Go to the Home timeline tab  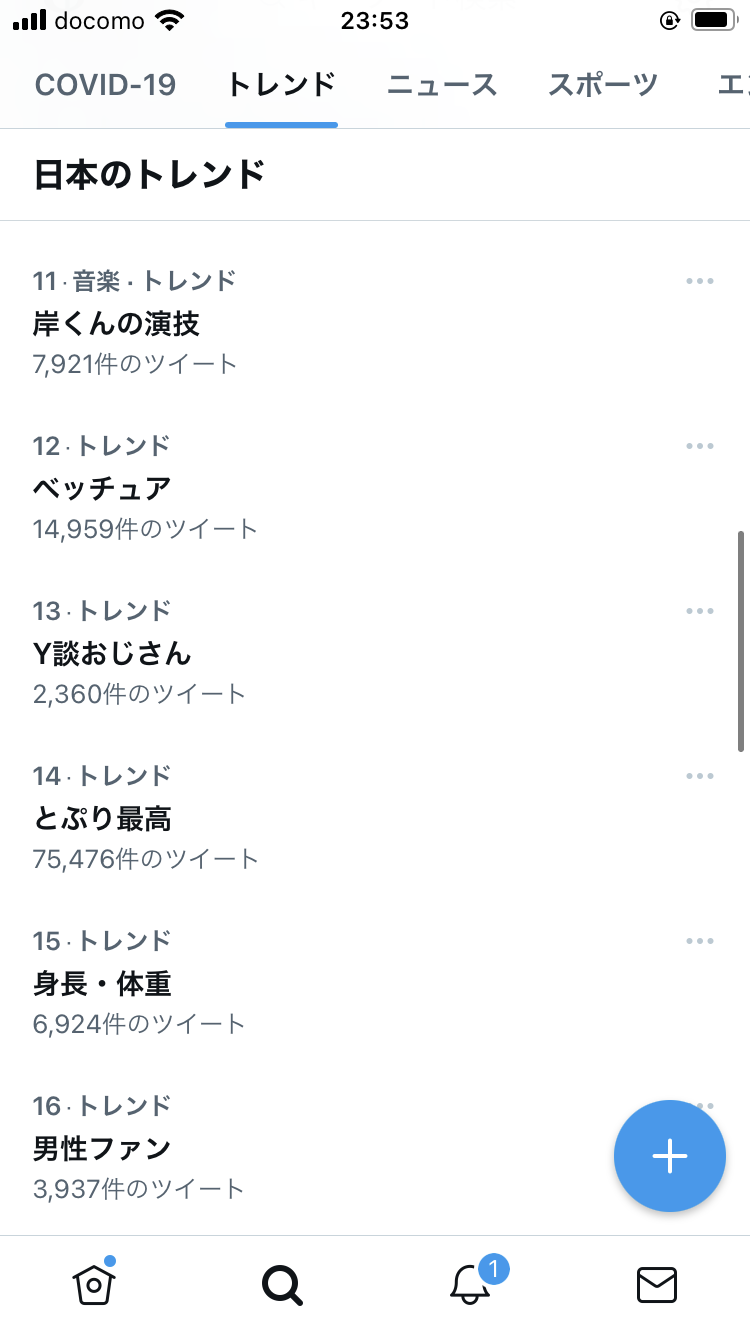pos(94,1284)
